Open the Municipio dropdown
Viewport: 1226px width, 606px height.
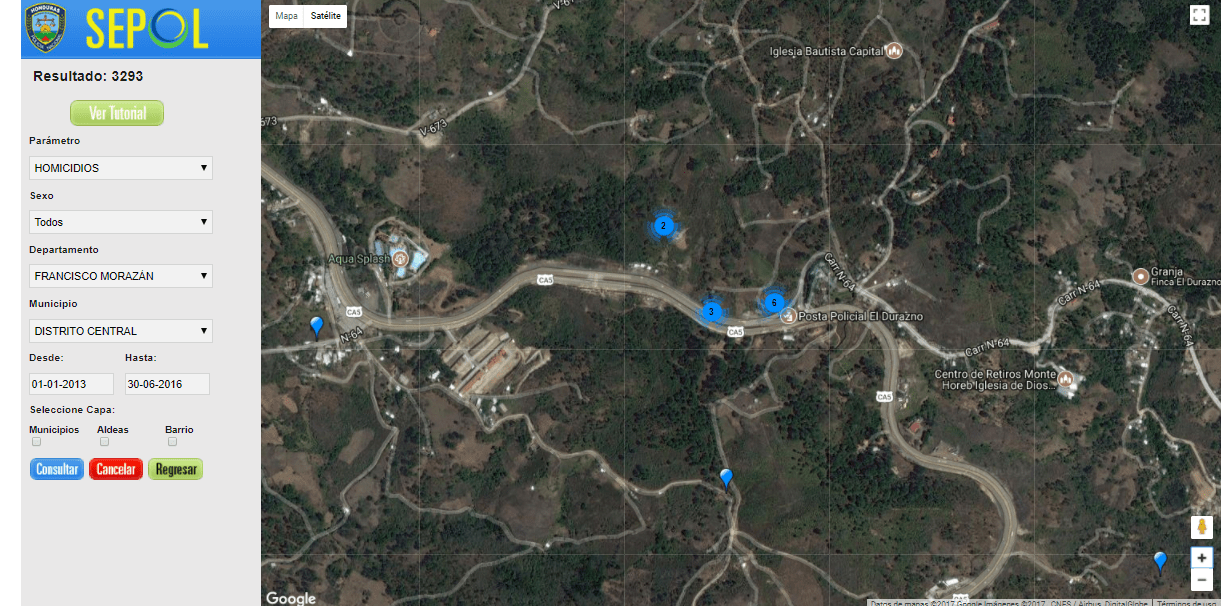tap(121, 331)
